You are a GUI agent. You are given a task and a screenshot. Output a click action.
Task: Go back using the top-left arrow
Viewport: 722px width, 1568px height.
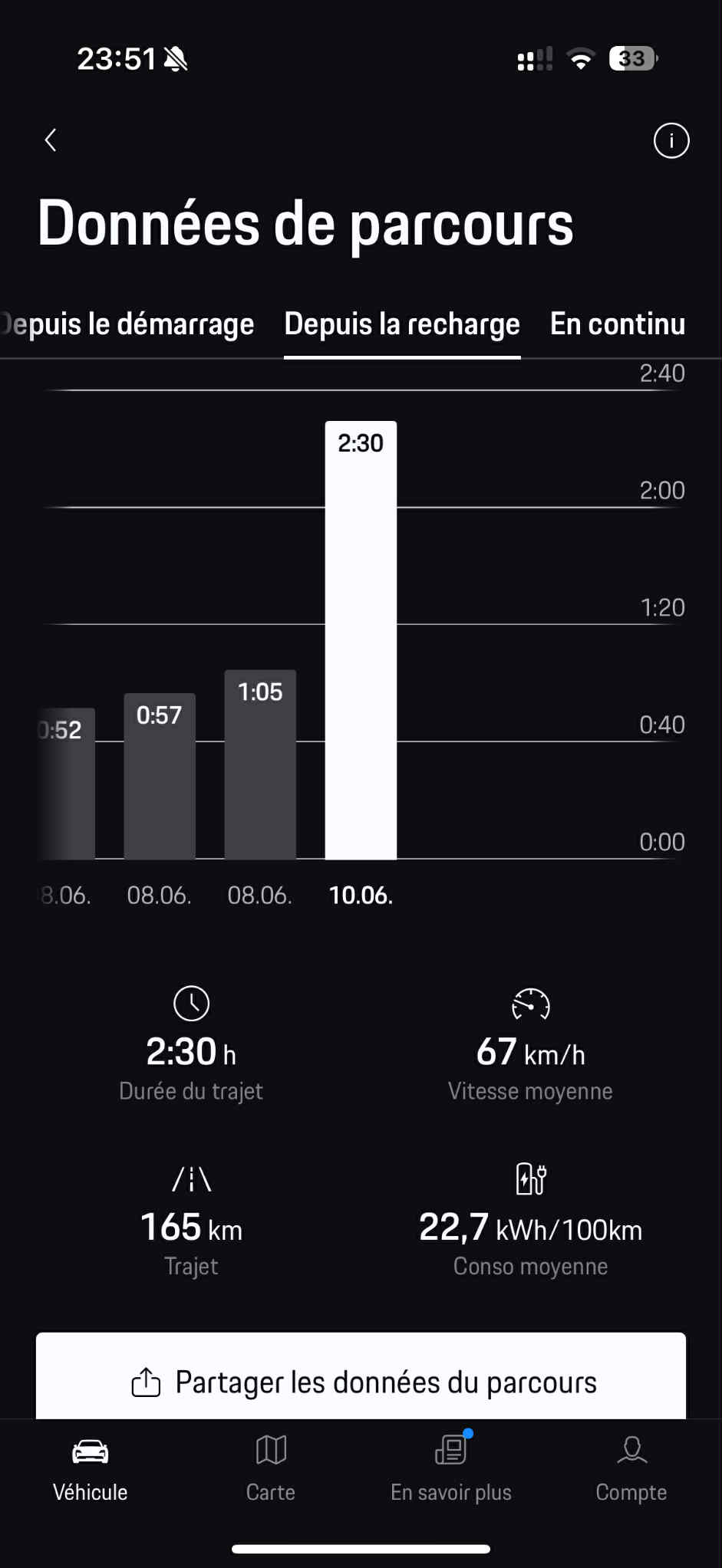[x=51, y=140]
